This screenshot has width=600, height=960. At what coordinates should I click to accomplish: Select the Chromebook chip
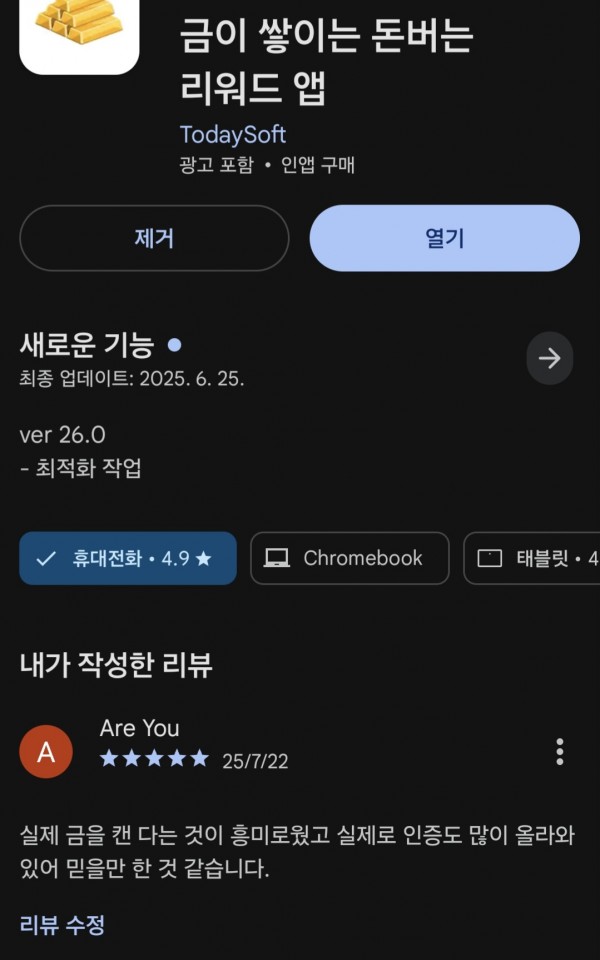(350, 558)
